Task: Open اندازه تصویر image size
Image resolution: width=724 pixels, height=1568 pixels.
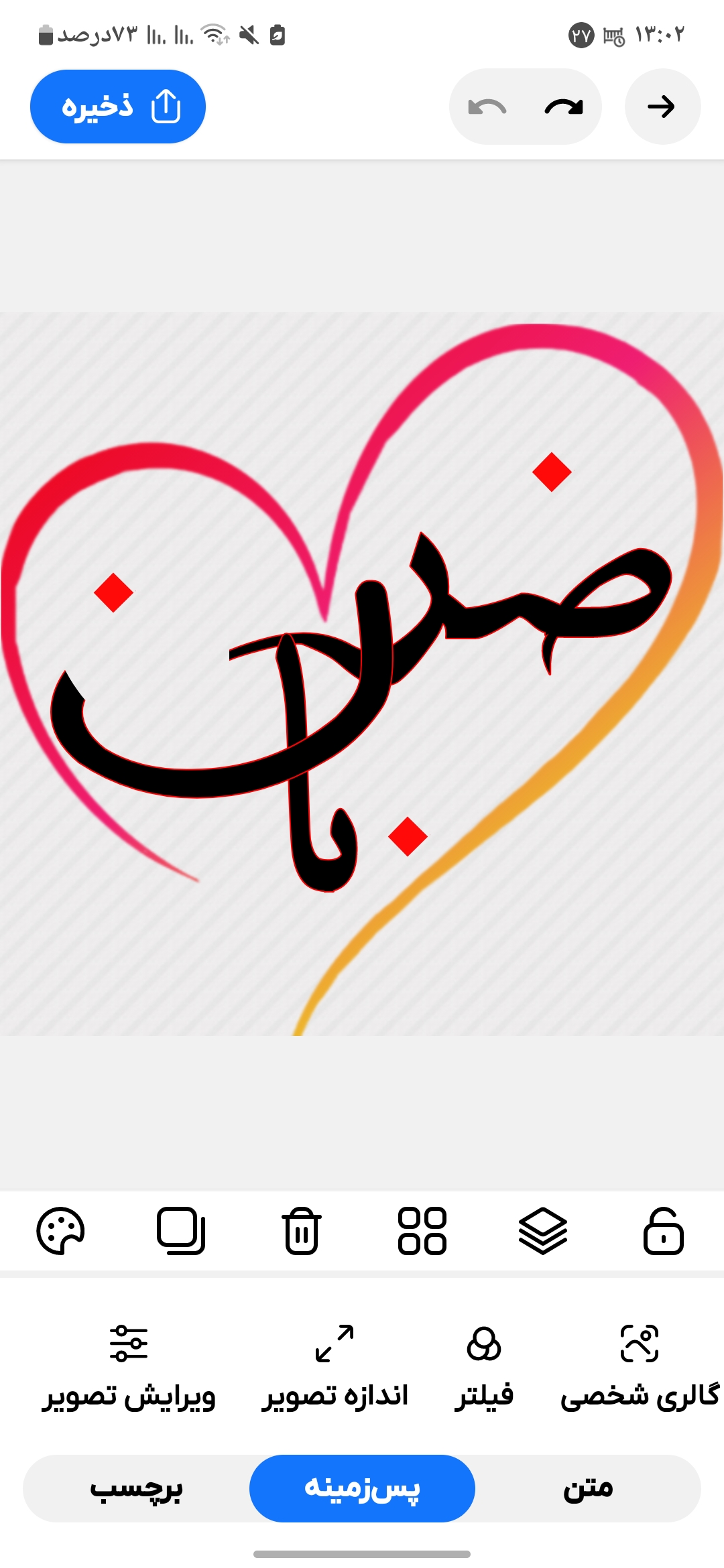Action: point(335,1367)
